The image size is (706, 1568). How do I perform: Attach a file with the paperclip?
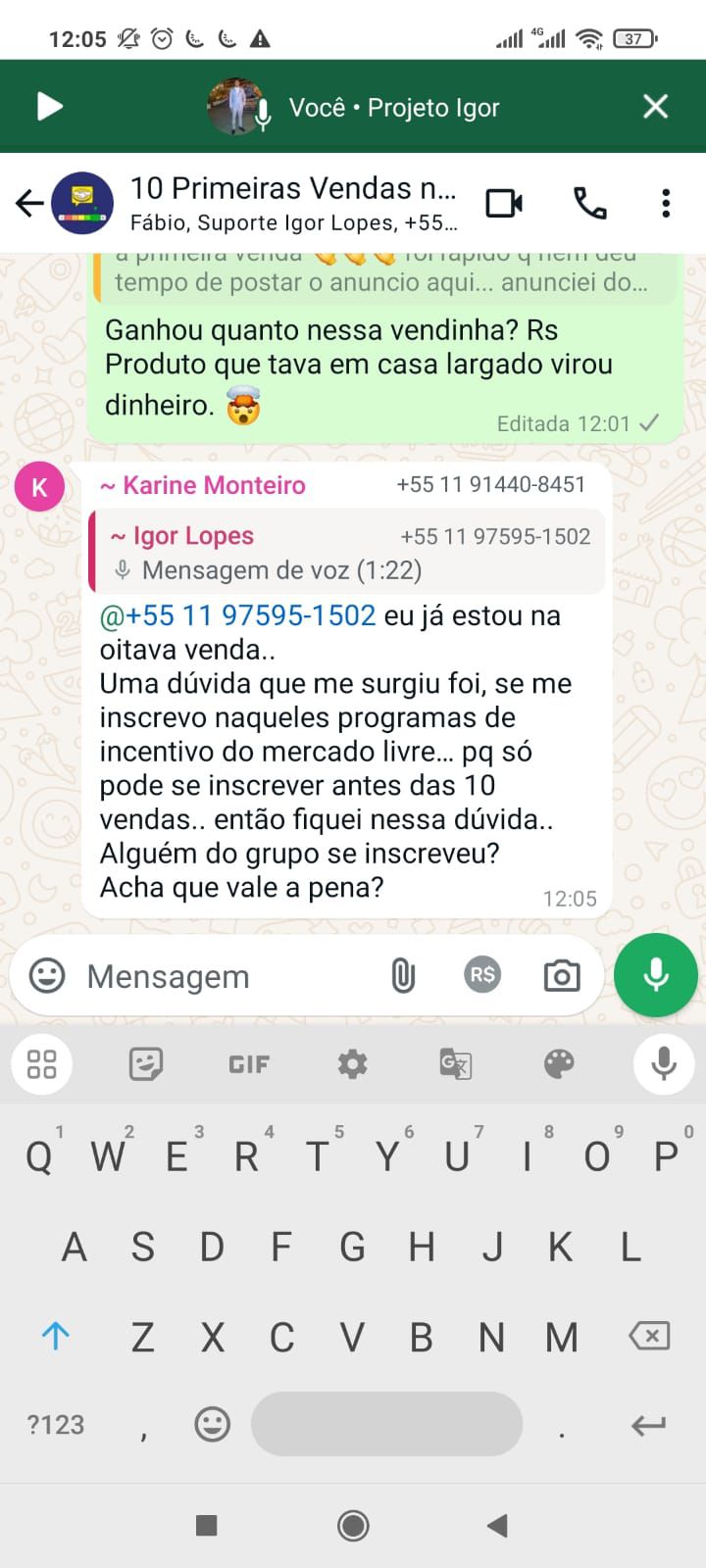click(403, 975)
